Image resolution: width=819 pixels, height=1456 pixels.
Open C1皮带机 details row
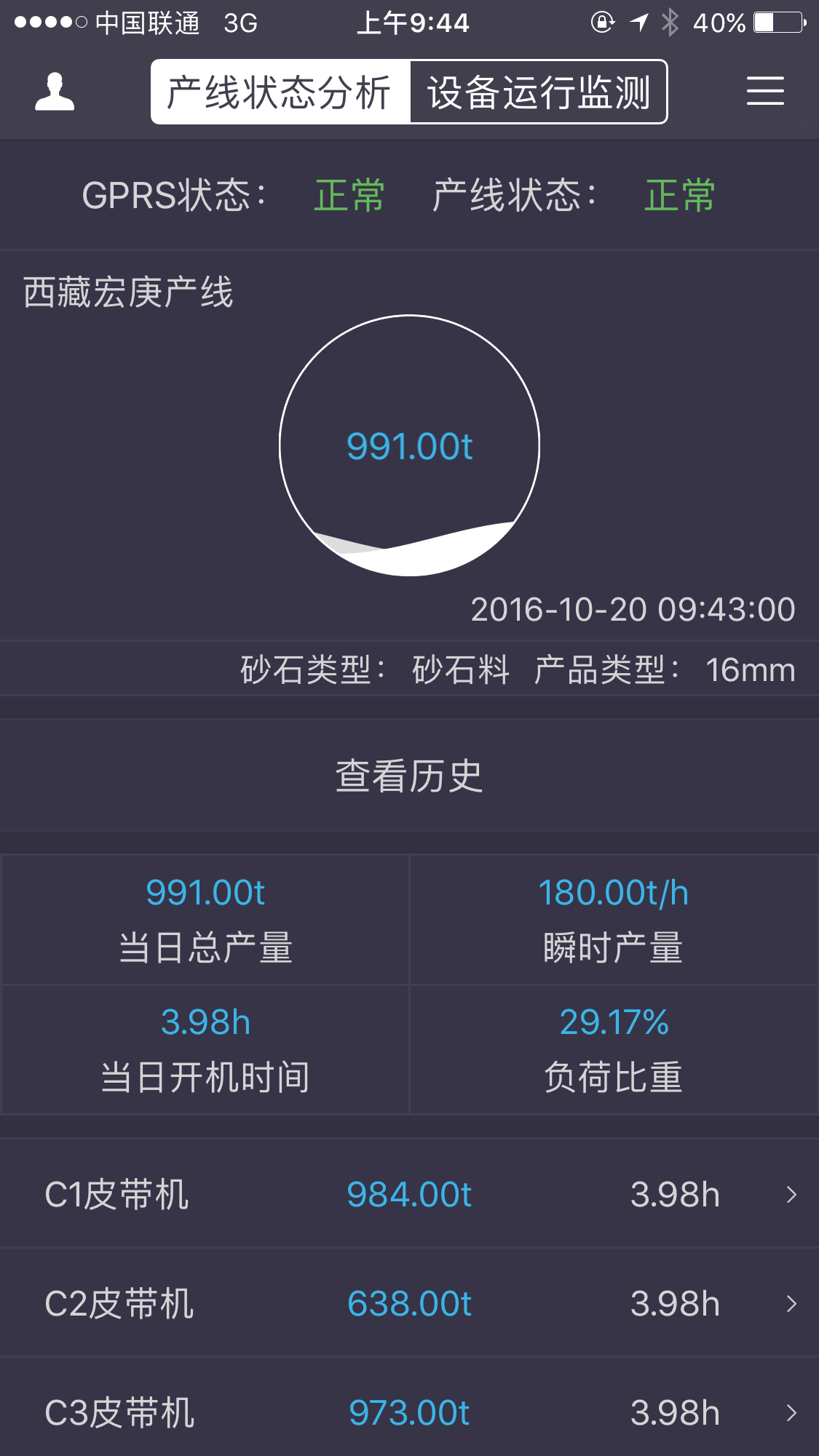click(409, 1194)
